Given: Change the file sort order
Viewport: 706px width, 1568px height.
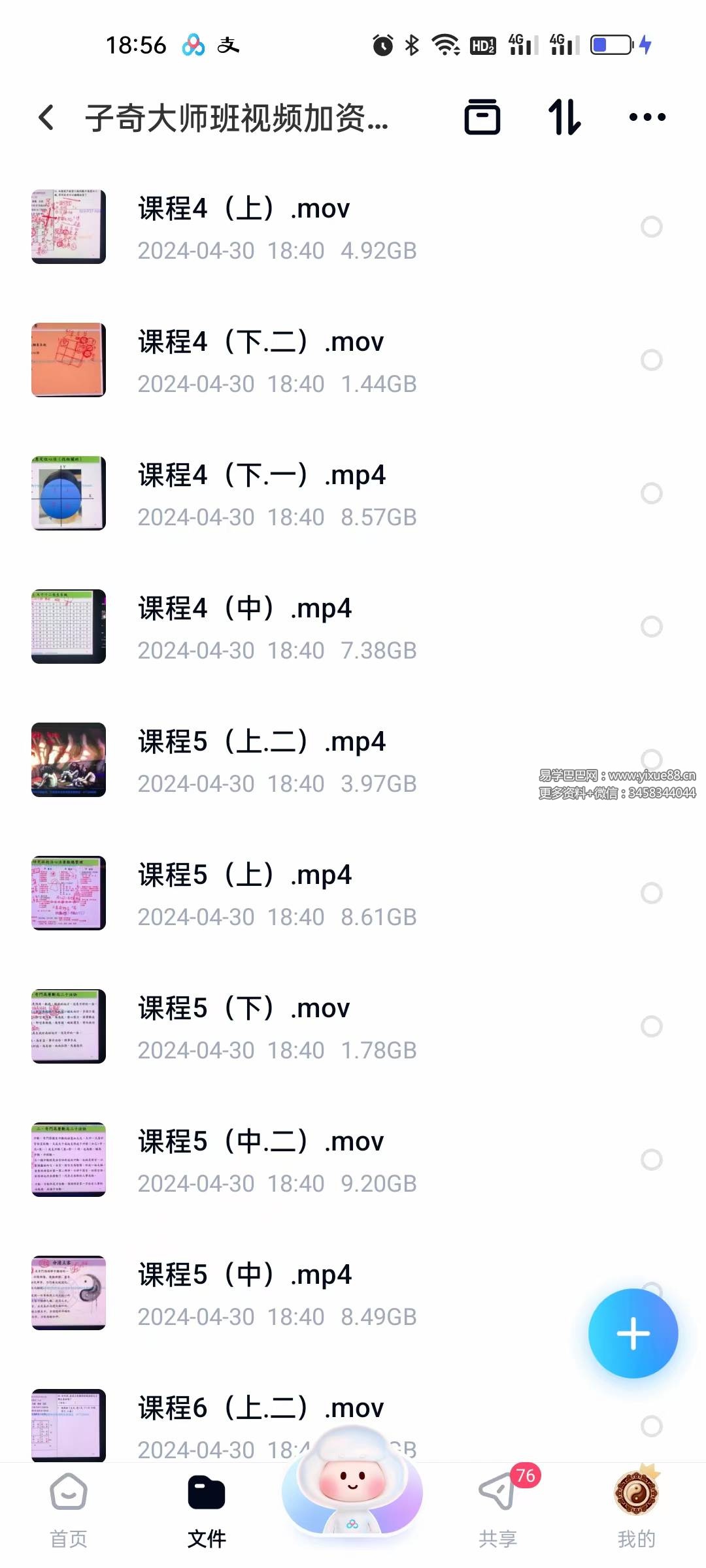Looking at the screenshot, I should [564, 118].
